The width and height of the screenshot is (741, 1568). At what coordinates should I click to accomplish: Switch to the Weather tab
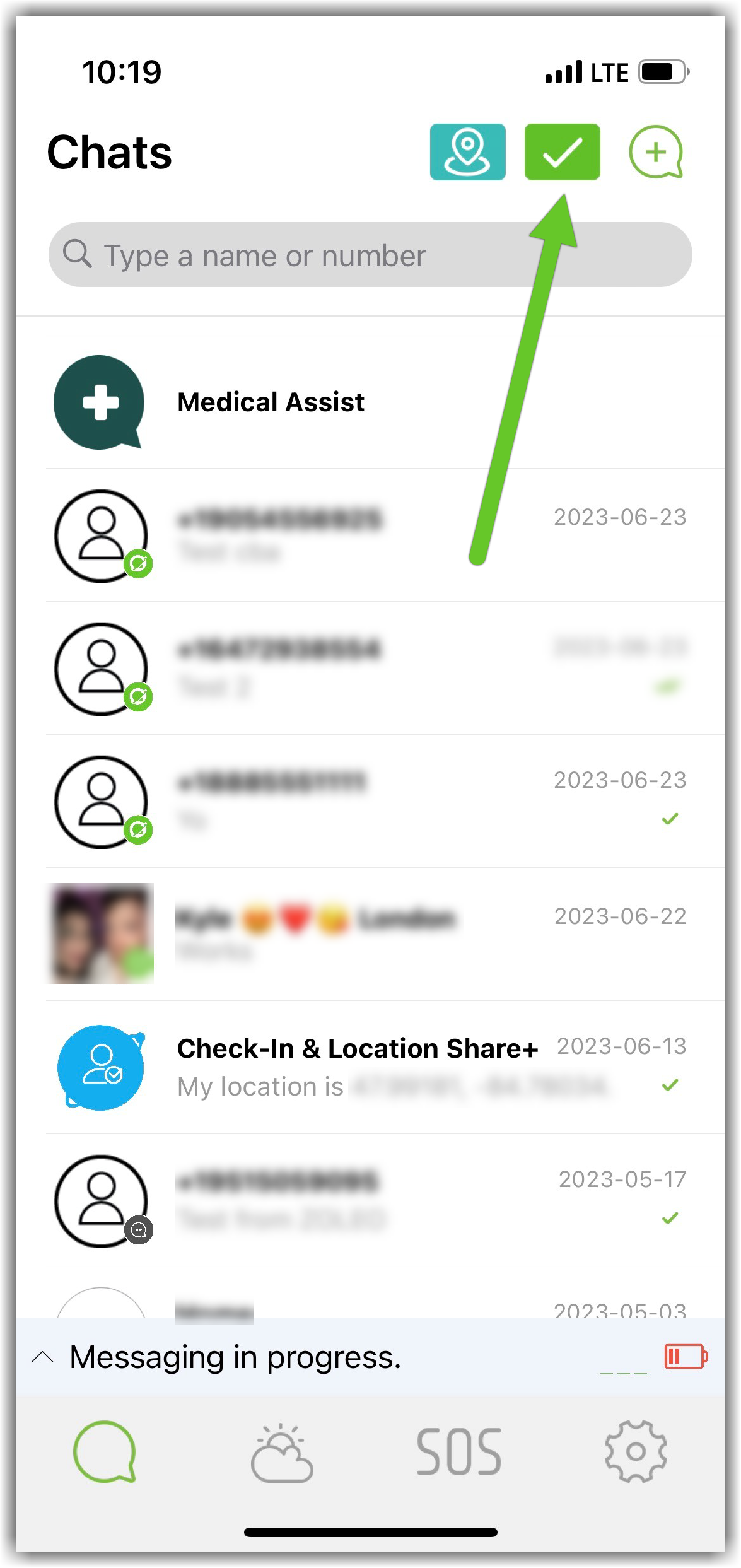tap(282, 1451)
